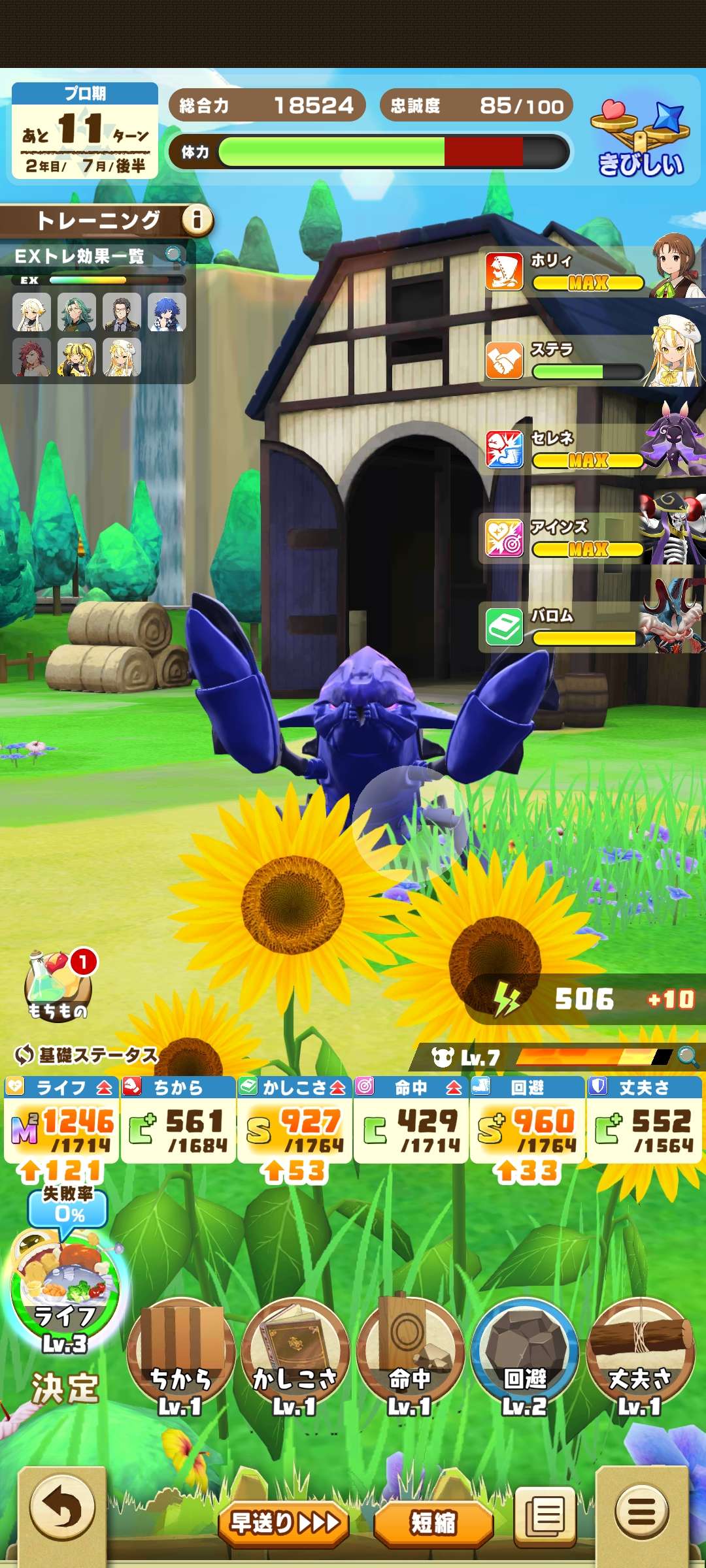Tap the 短縮 shorten button
706x1568 pixels.
click(x=433, y=1523)
